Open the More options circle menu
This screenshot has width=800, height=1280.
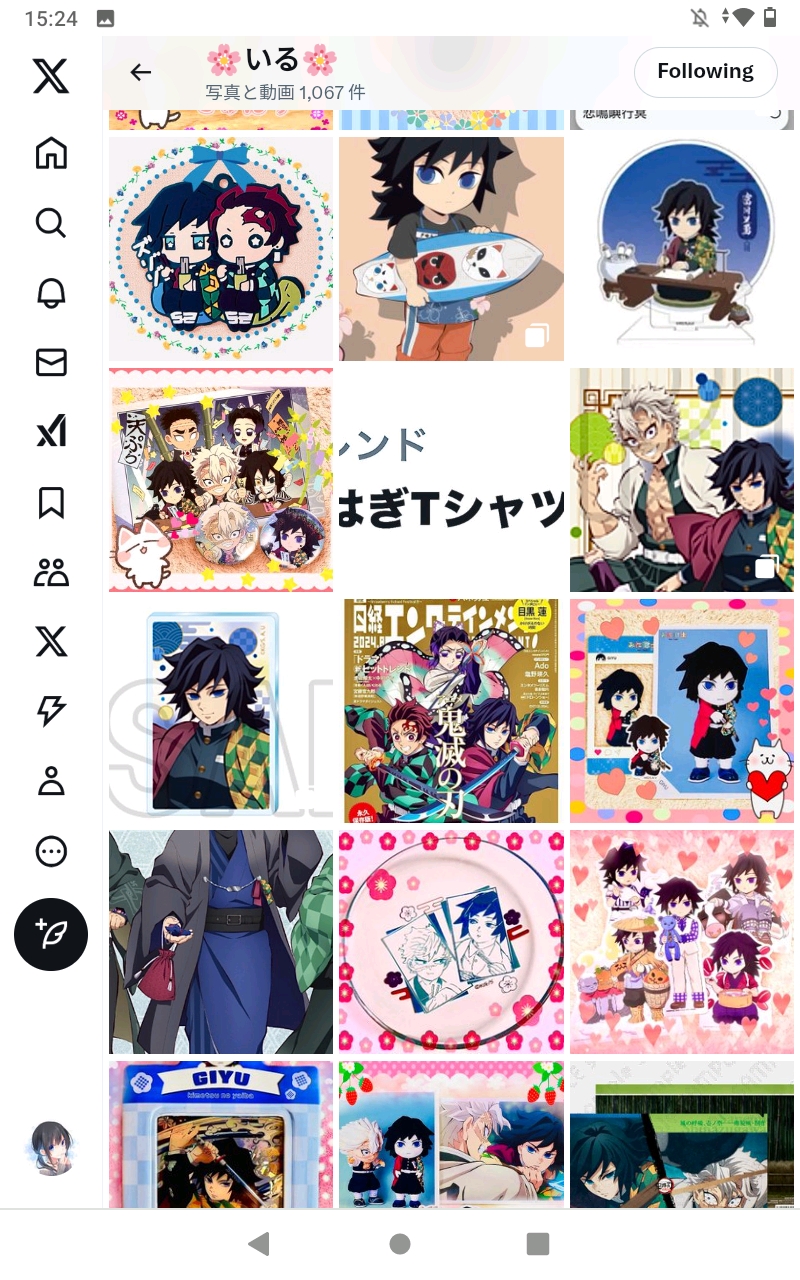(x=51, y=851)
